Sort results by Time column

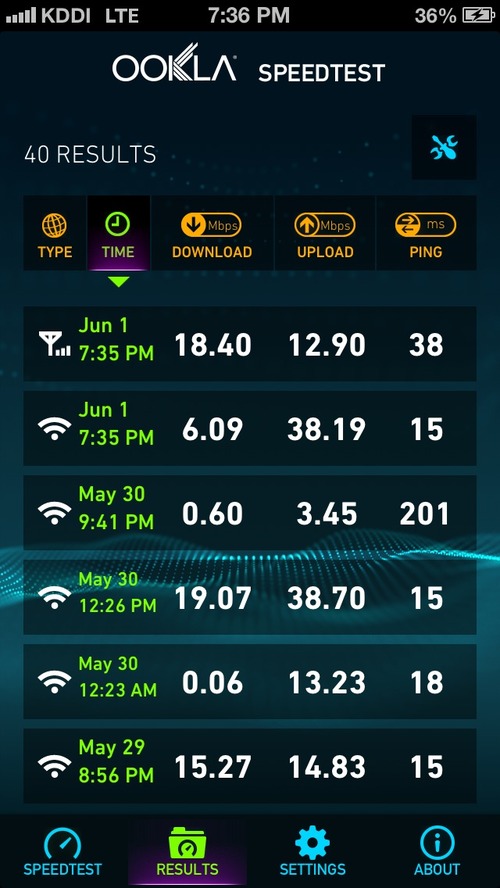(118, 233)
